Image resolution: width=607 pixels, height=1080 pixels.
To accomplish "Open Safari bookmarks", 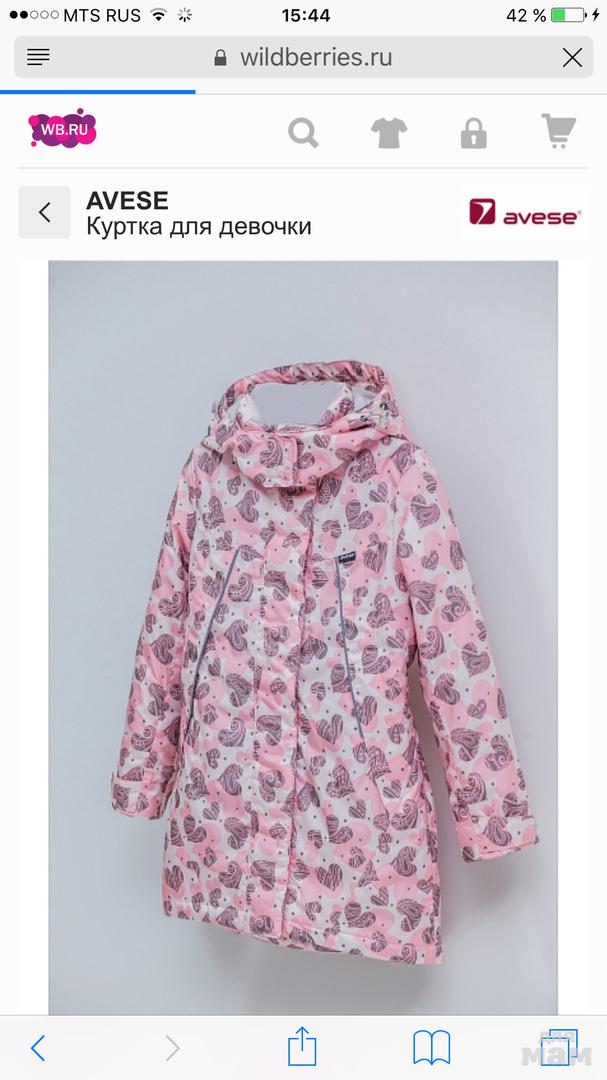I will (431, 1047).
